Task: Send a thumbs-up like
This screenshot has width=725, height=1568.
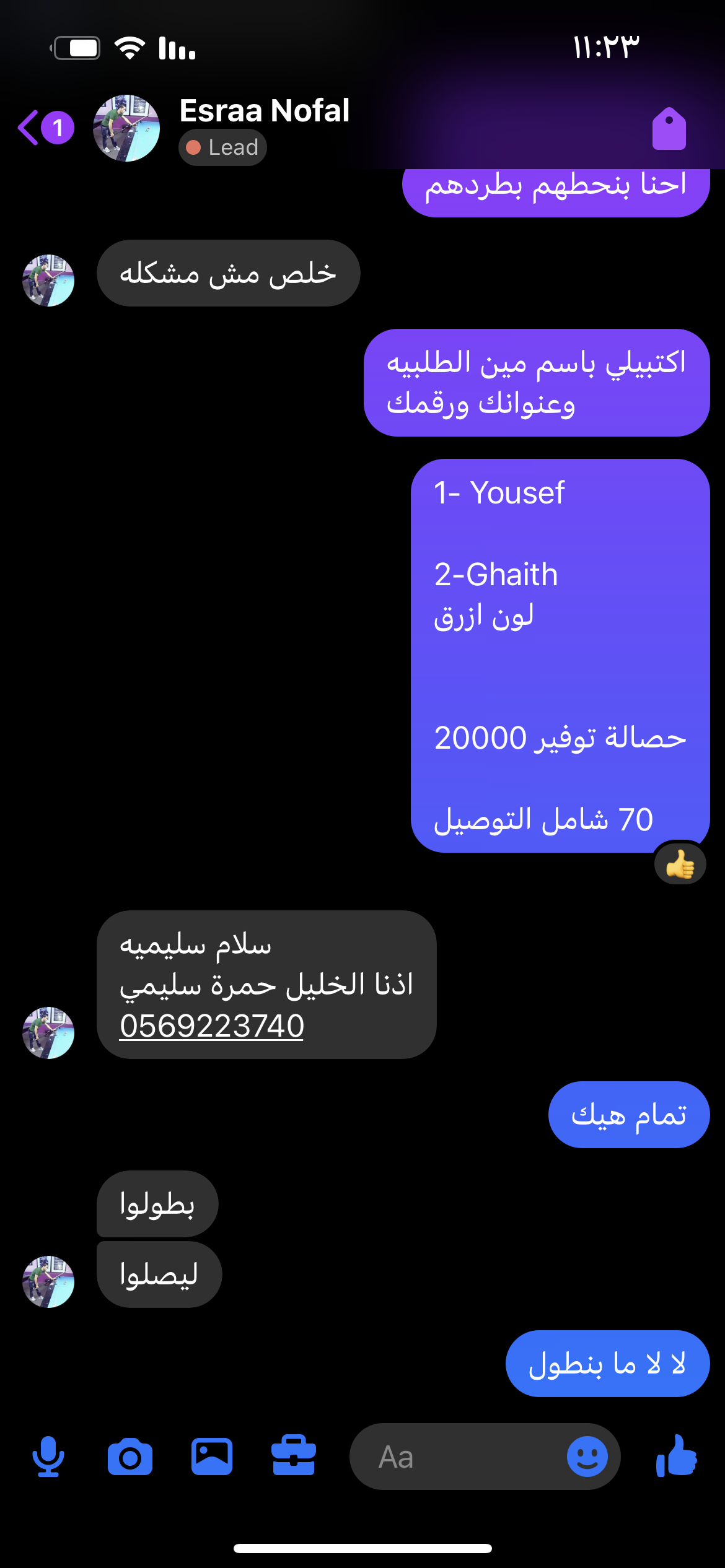Action: click(x=676, y=1456)
